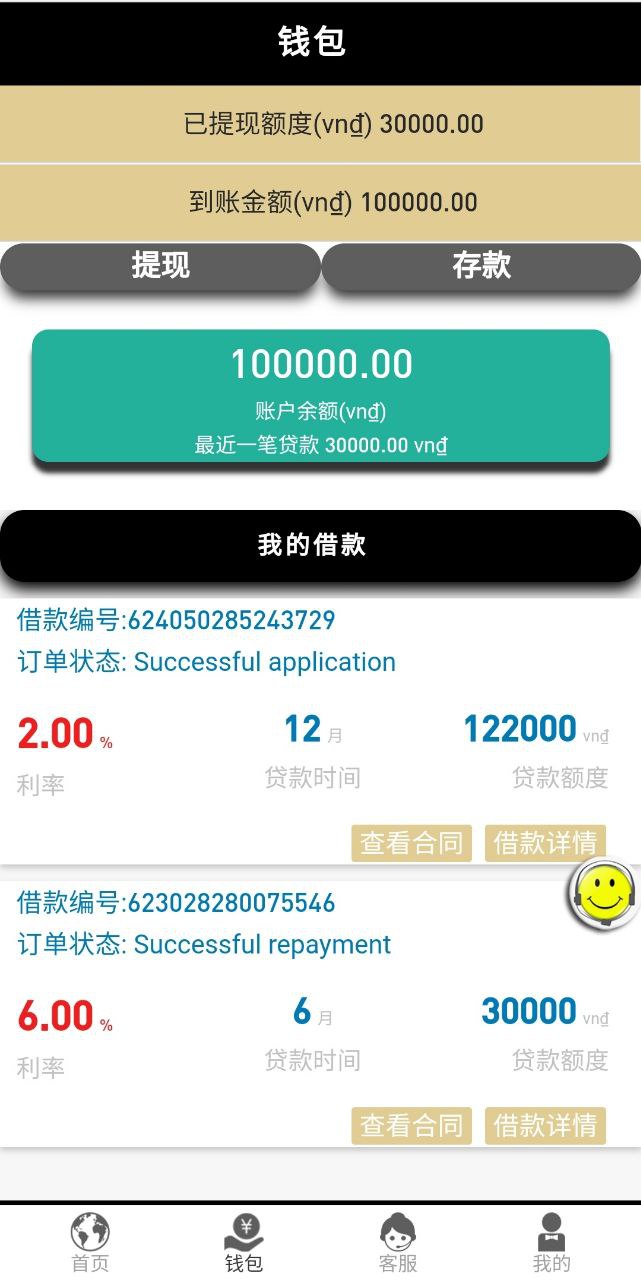Tap the 提现 withdraw button

point(160,267)
